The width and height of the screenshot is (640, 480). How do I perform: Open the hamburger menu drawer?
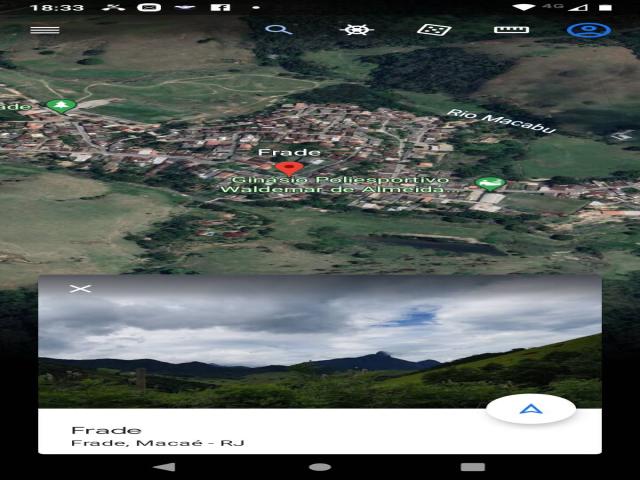coord(45,29)
